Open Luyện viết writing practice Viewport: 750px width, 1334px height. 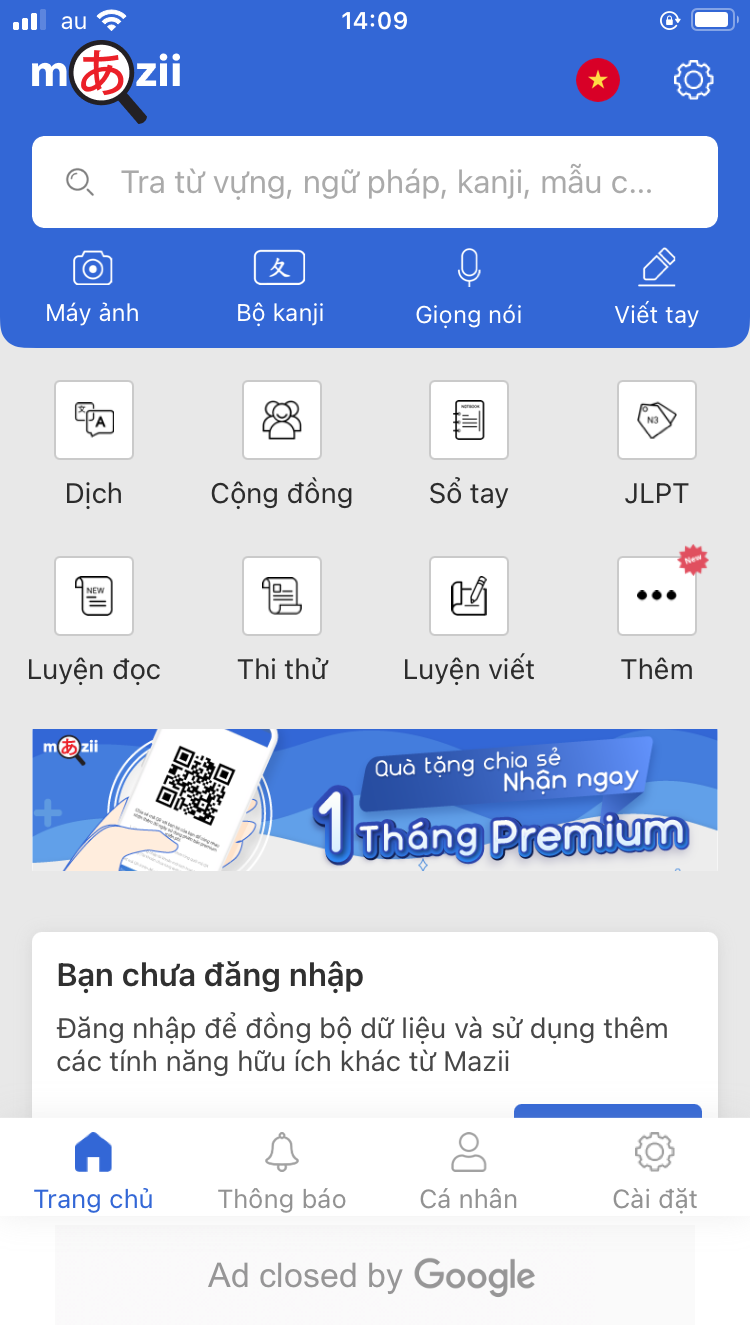point(469,596)
